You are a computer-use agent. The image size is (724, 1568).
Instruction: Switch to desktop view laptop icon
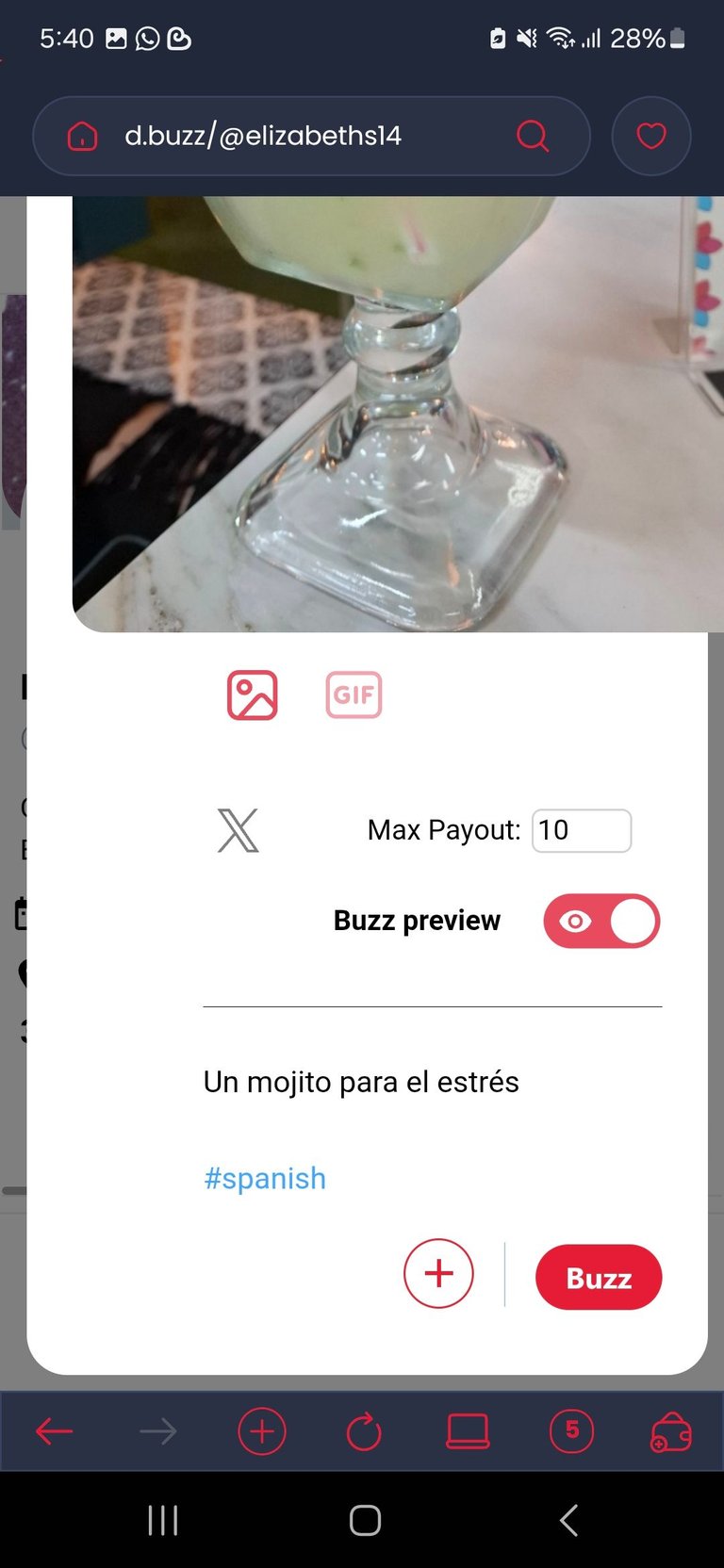coord(468,1432)
